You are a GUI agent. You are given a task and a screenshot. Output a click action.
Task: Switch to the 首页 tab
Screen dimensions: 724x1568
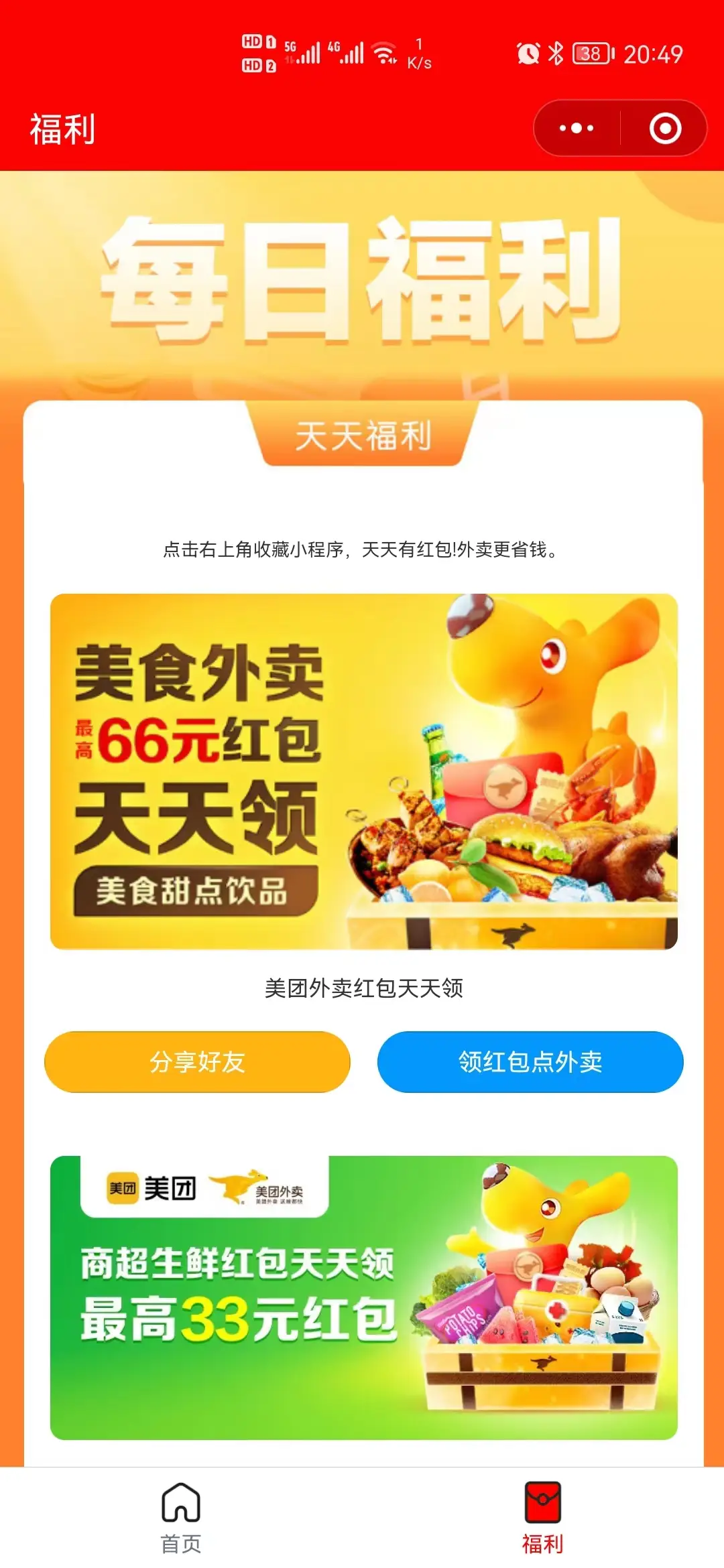pos(181,1517)
